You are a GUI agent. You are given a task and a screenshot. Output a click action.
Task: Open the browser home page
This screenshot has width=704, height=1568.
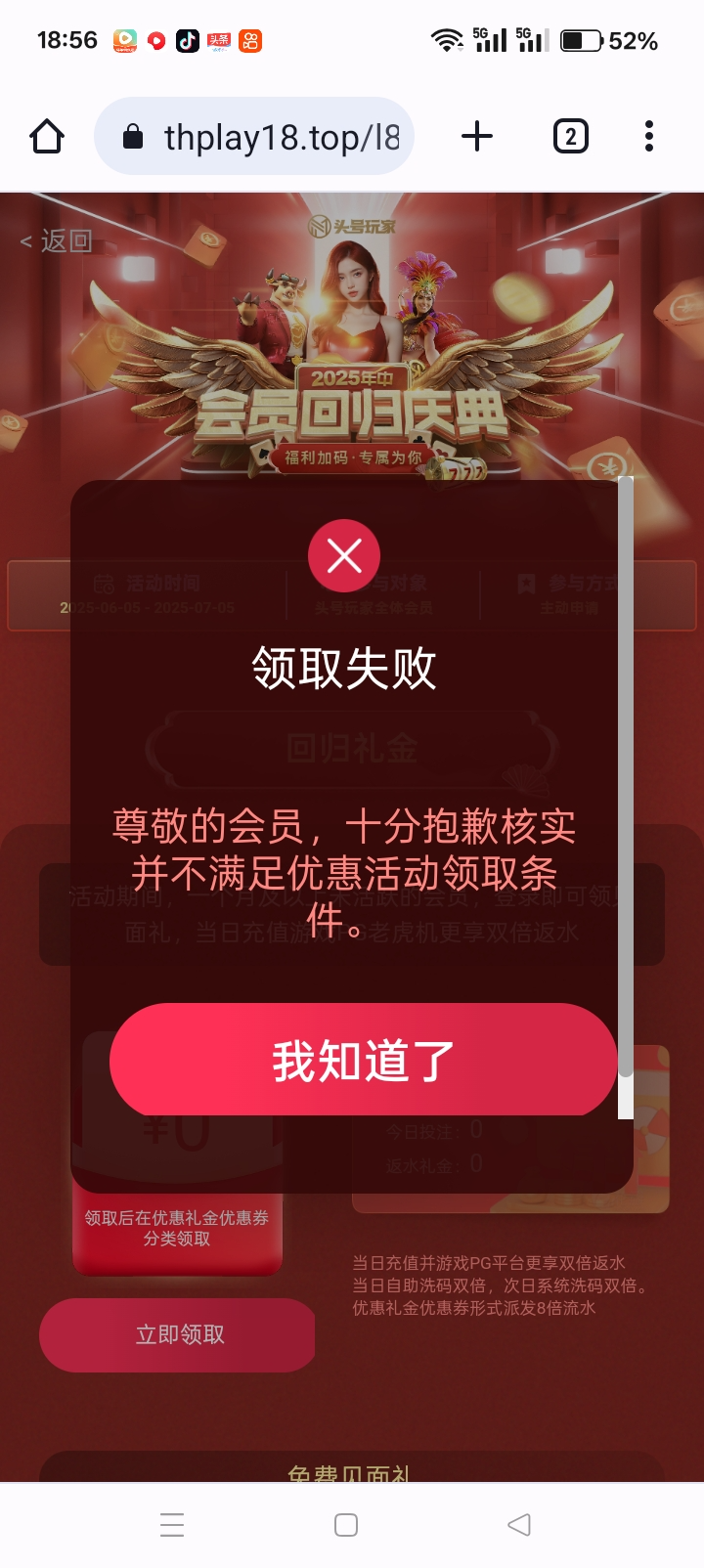tap(47, 137)
